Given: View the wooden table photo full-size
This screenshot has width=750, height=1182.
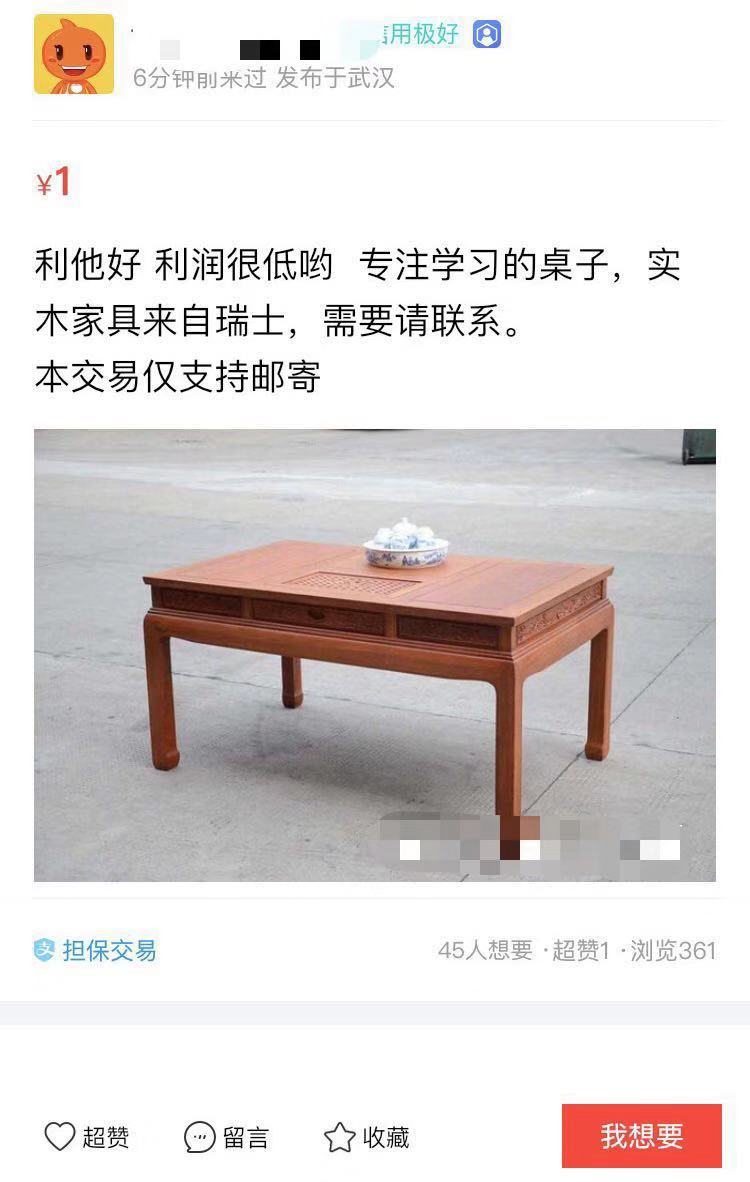Looking at the screenshot, I should (x=374, y=655).
